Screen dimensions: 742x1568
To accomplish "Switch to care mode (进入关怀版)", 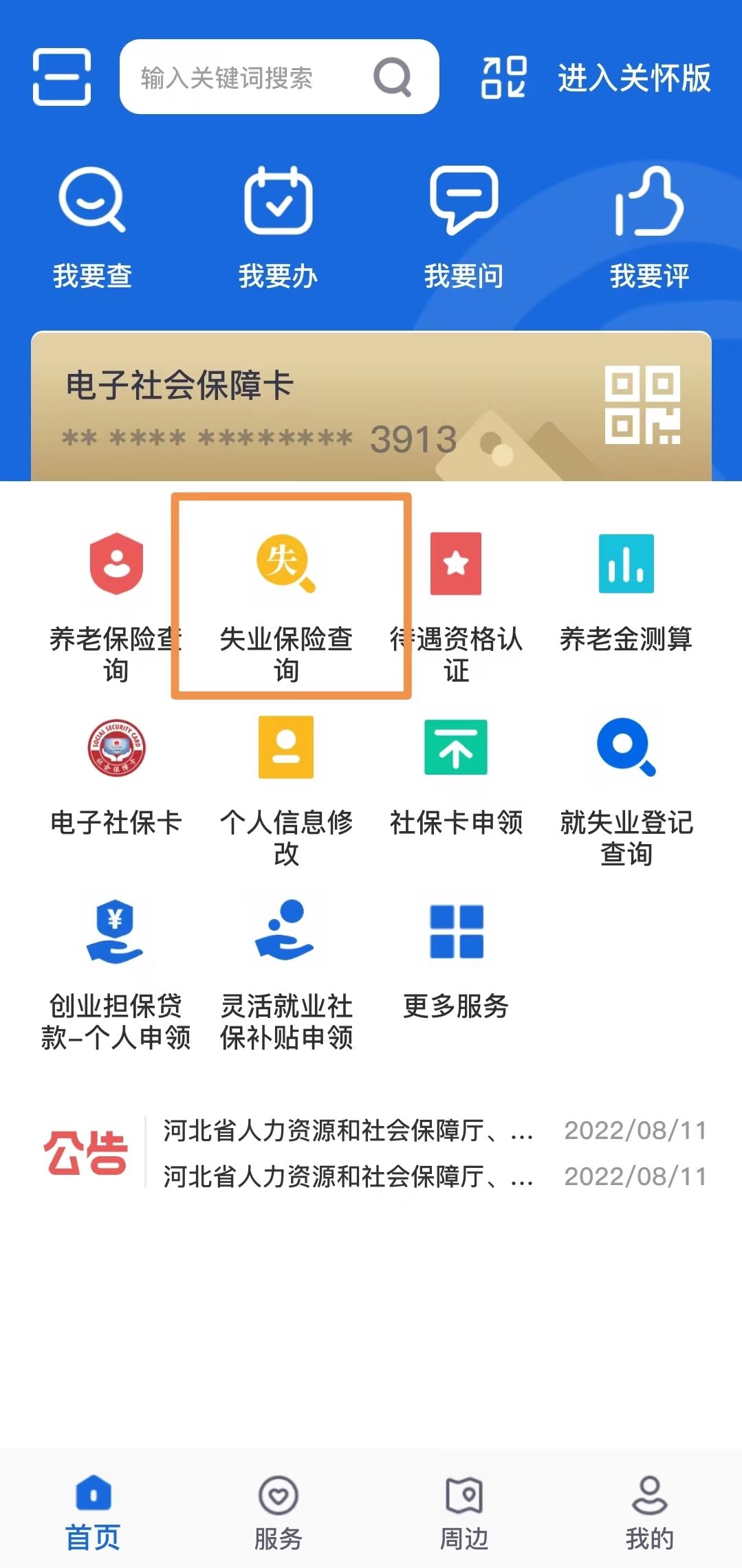I will [633, 78].
